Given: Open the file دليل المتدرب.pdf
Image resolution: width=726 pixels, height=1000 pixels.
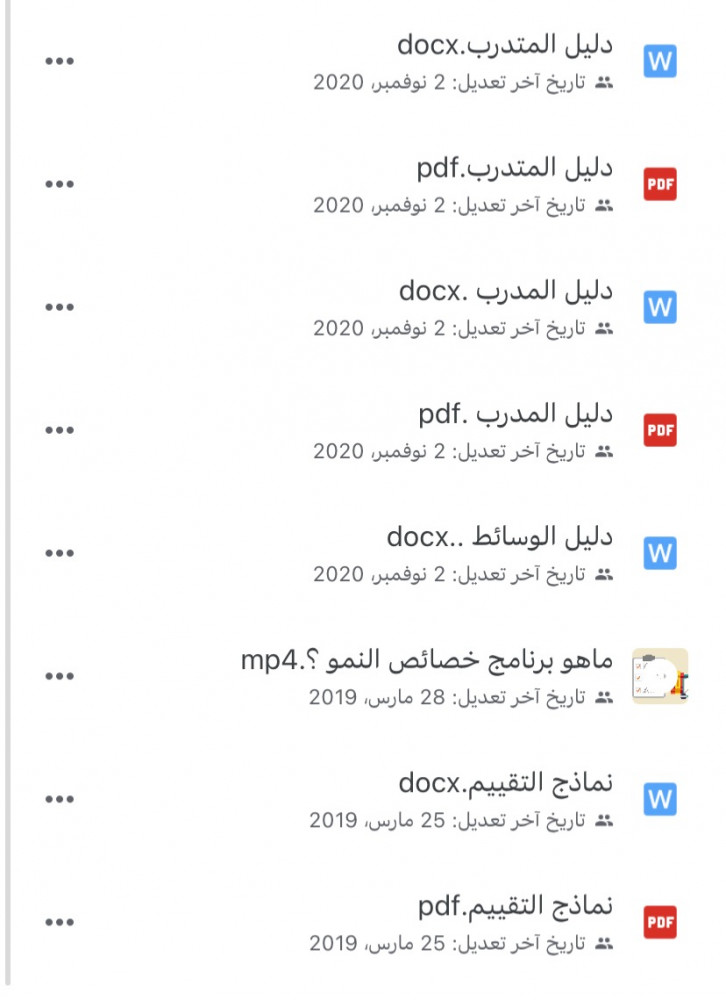Looking at the screenshot, I should [515, 168].
